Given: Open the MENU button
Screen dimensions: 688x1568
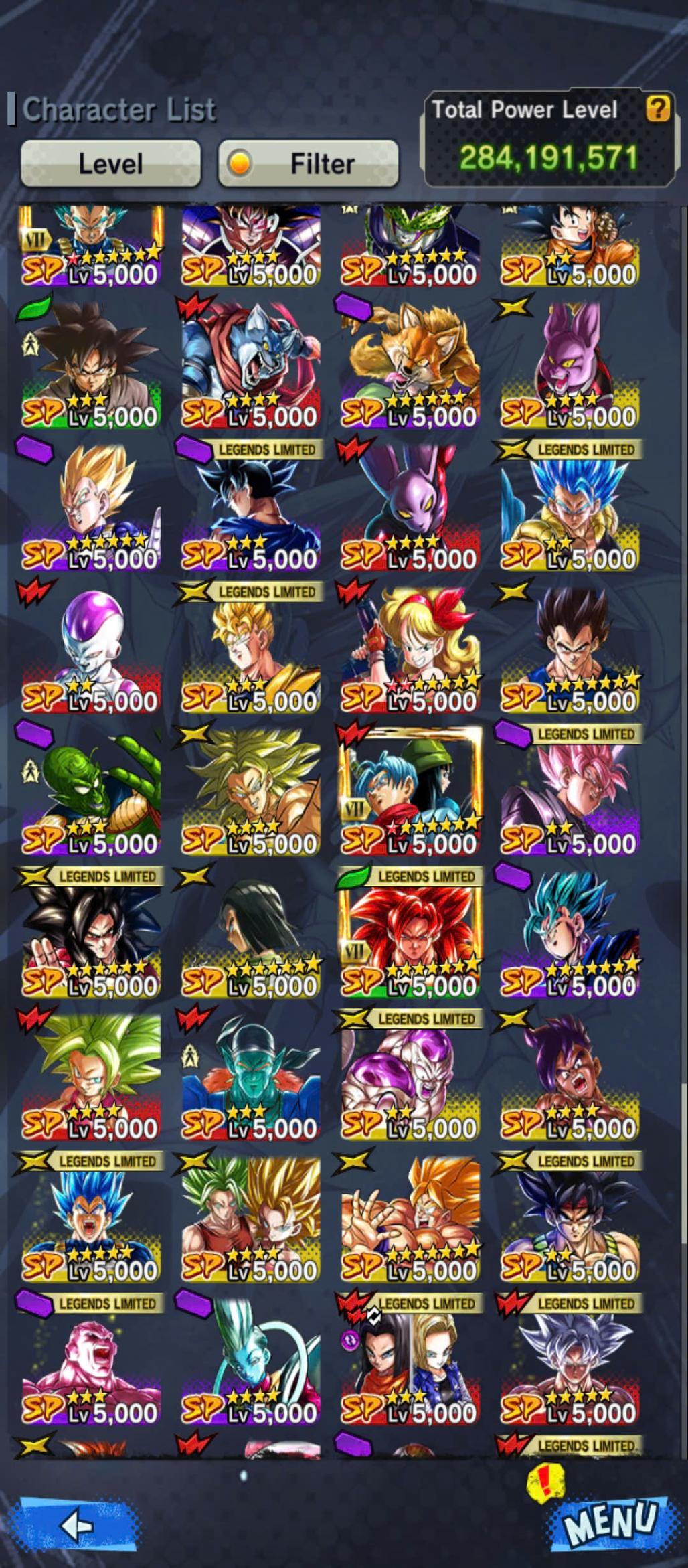Looking at the screenshot, I should 608,1520.
